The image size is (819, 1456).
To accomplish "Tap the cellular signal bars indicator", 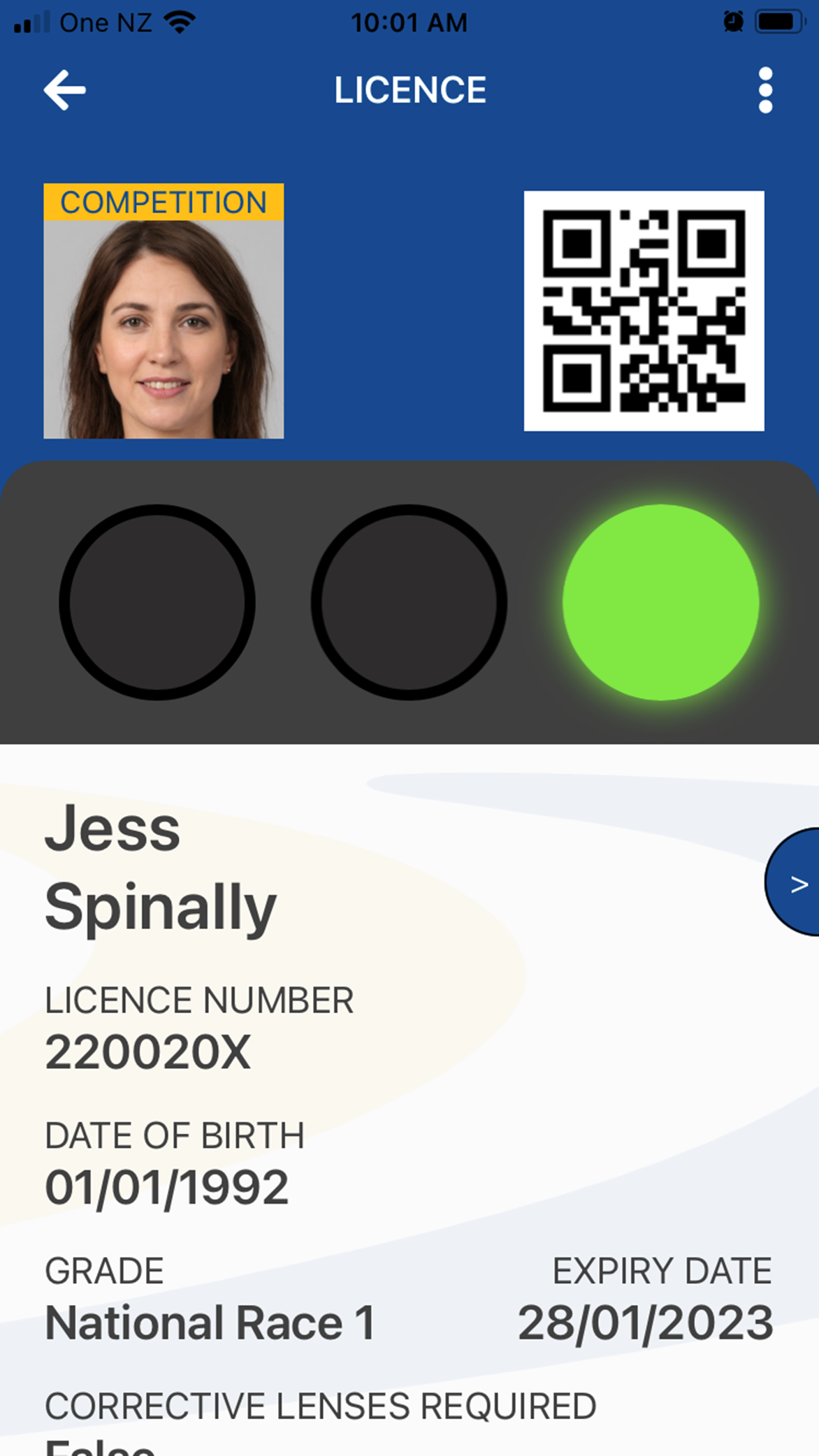I will (34, 22).
